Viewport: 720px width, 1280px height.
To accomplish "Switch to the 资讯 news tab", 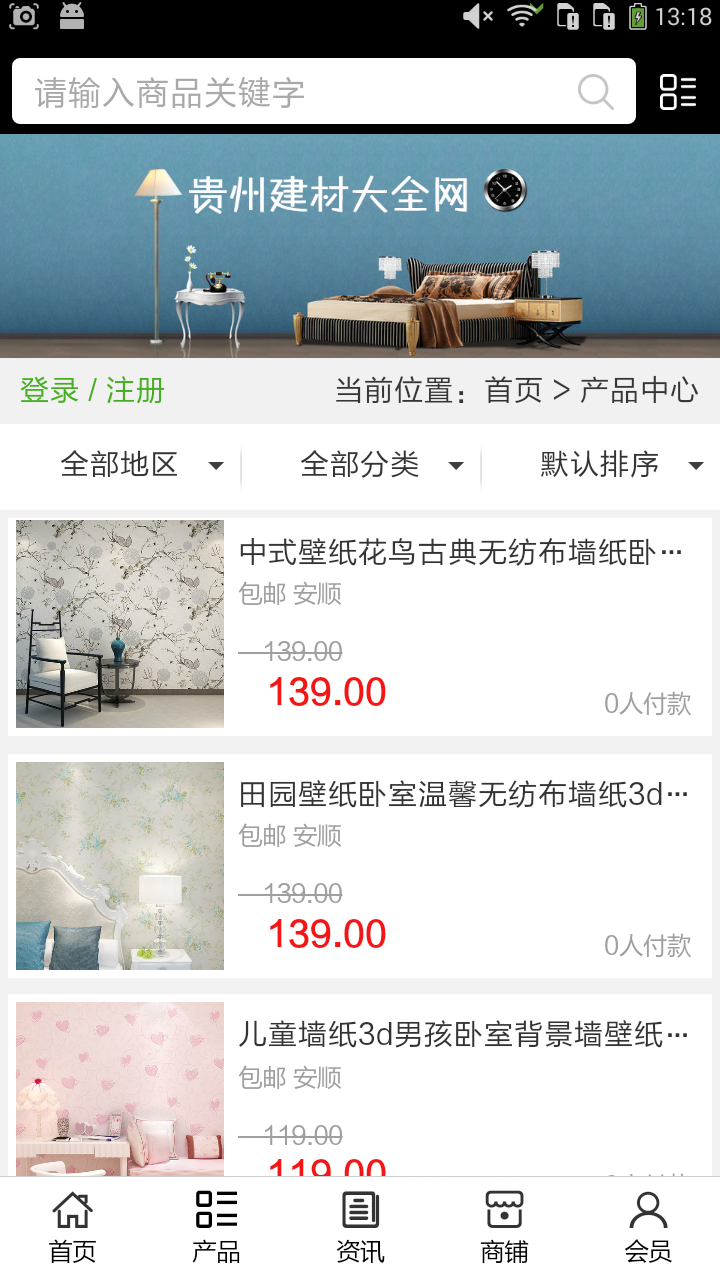I will pyautogui.click(x=360, y=1227).
